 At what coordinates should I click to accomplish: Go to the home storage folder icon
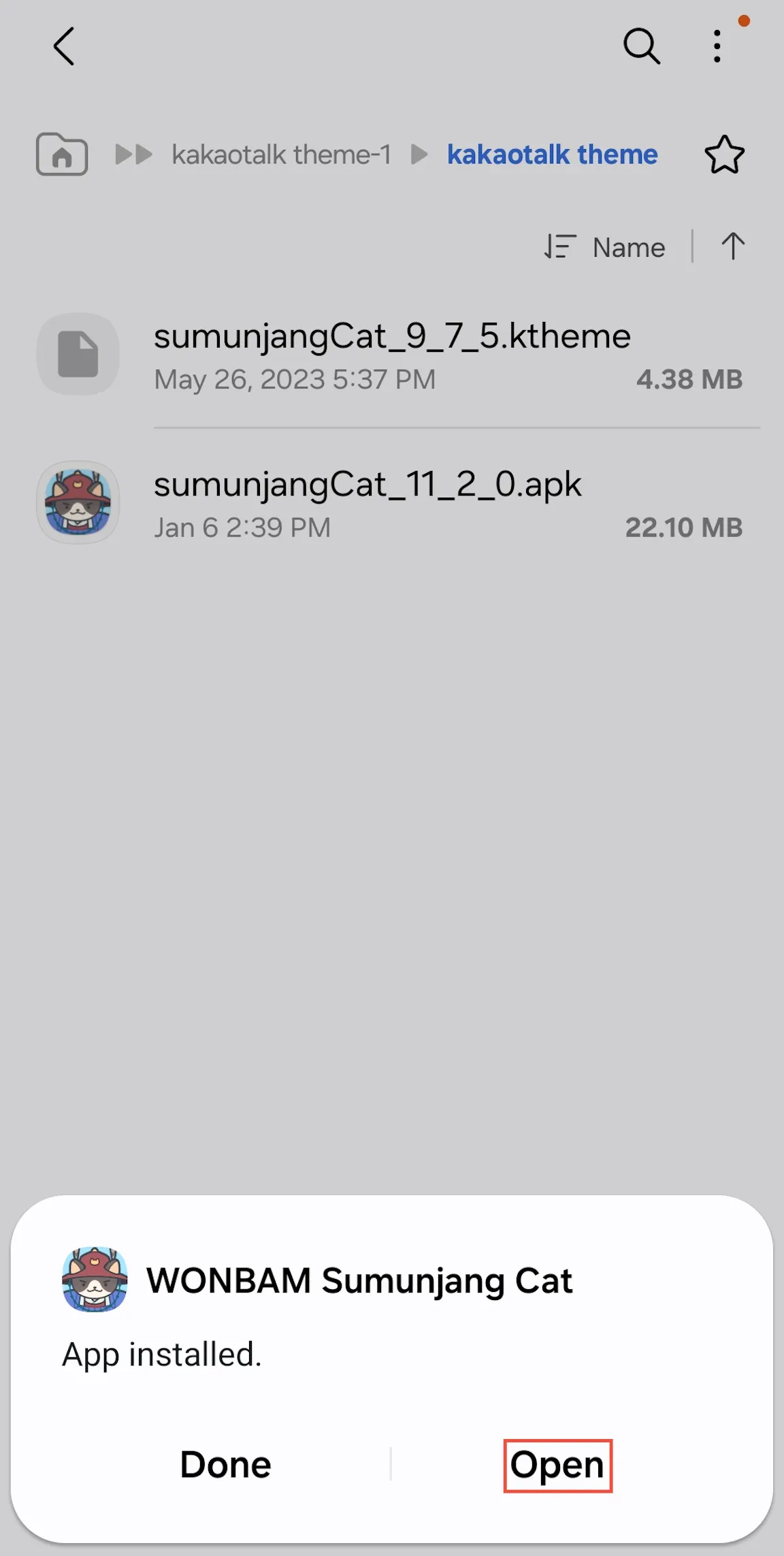[62, 155]
